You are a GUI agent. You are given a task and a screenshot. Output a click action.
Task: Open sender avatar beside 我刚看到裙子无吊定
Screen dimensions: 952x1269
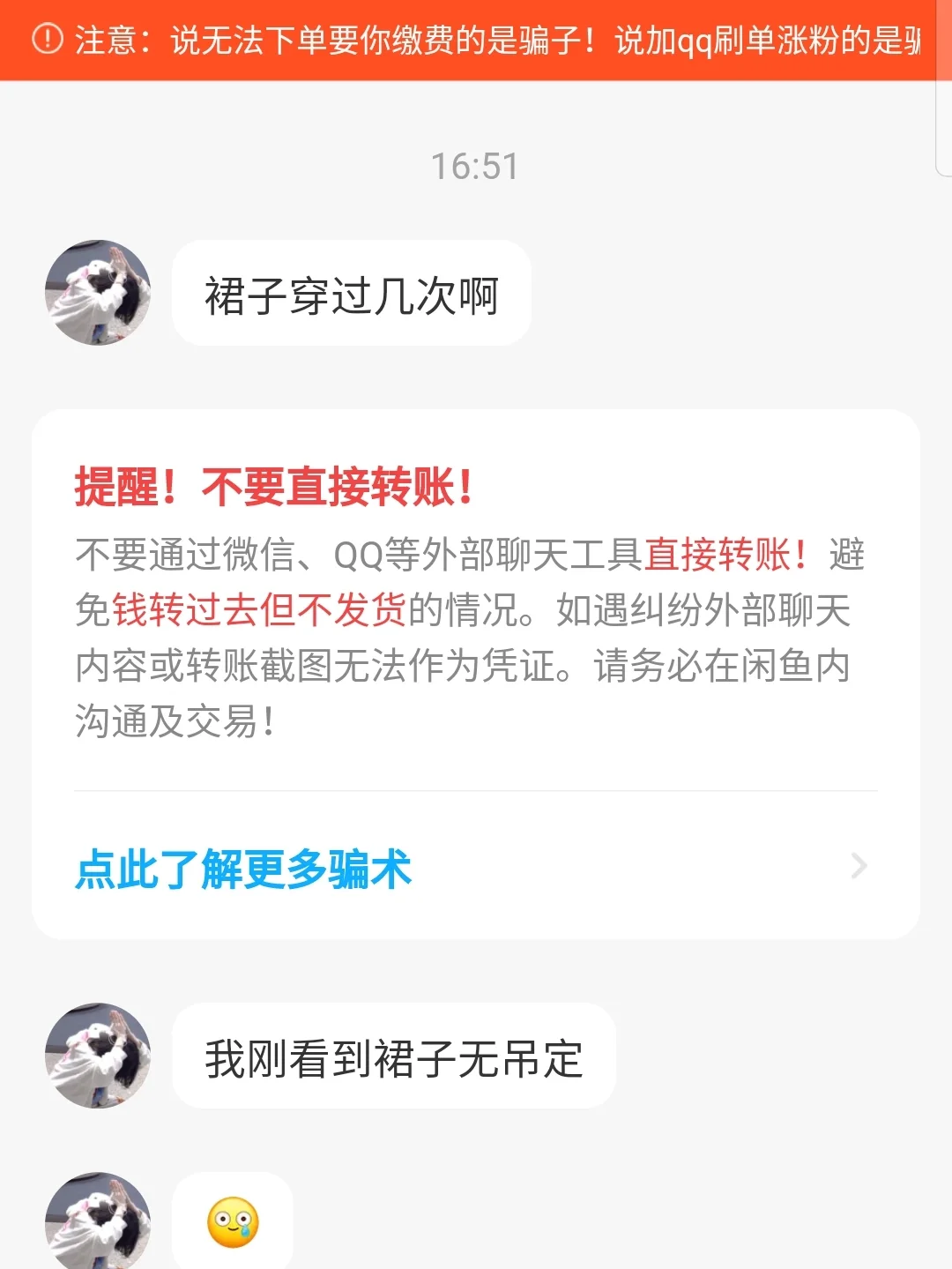click(98, 1056)
